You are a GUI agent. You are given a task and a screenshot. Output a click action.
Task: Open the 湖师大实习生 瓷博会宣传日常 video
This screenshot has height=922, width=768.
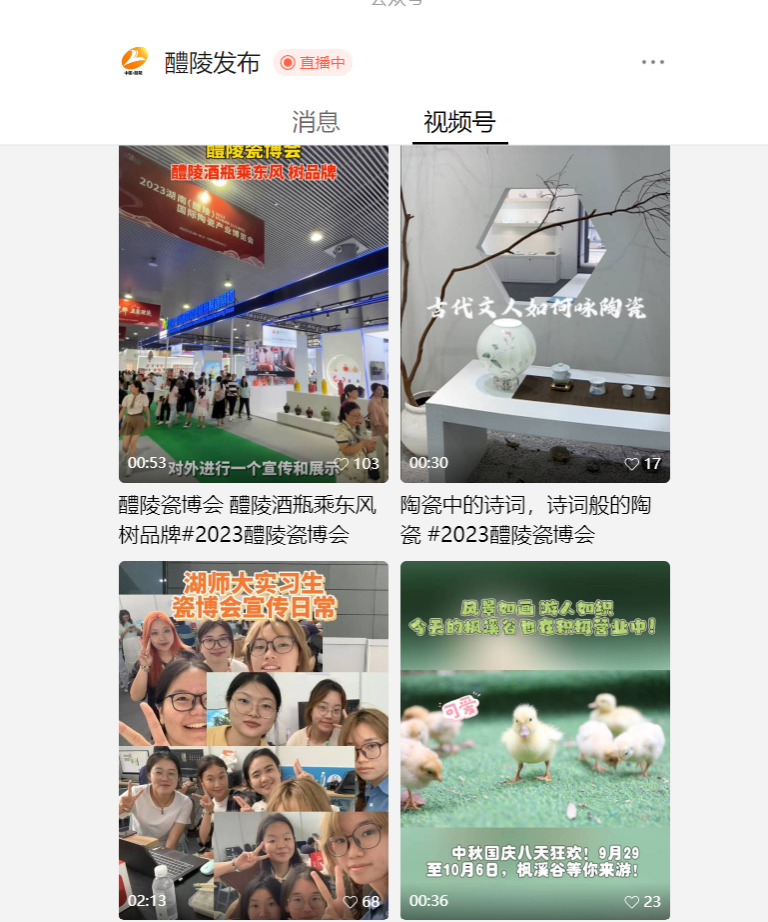[253, 740]
